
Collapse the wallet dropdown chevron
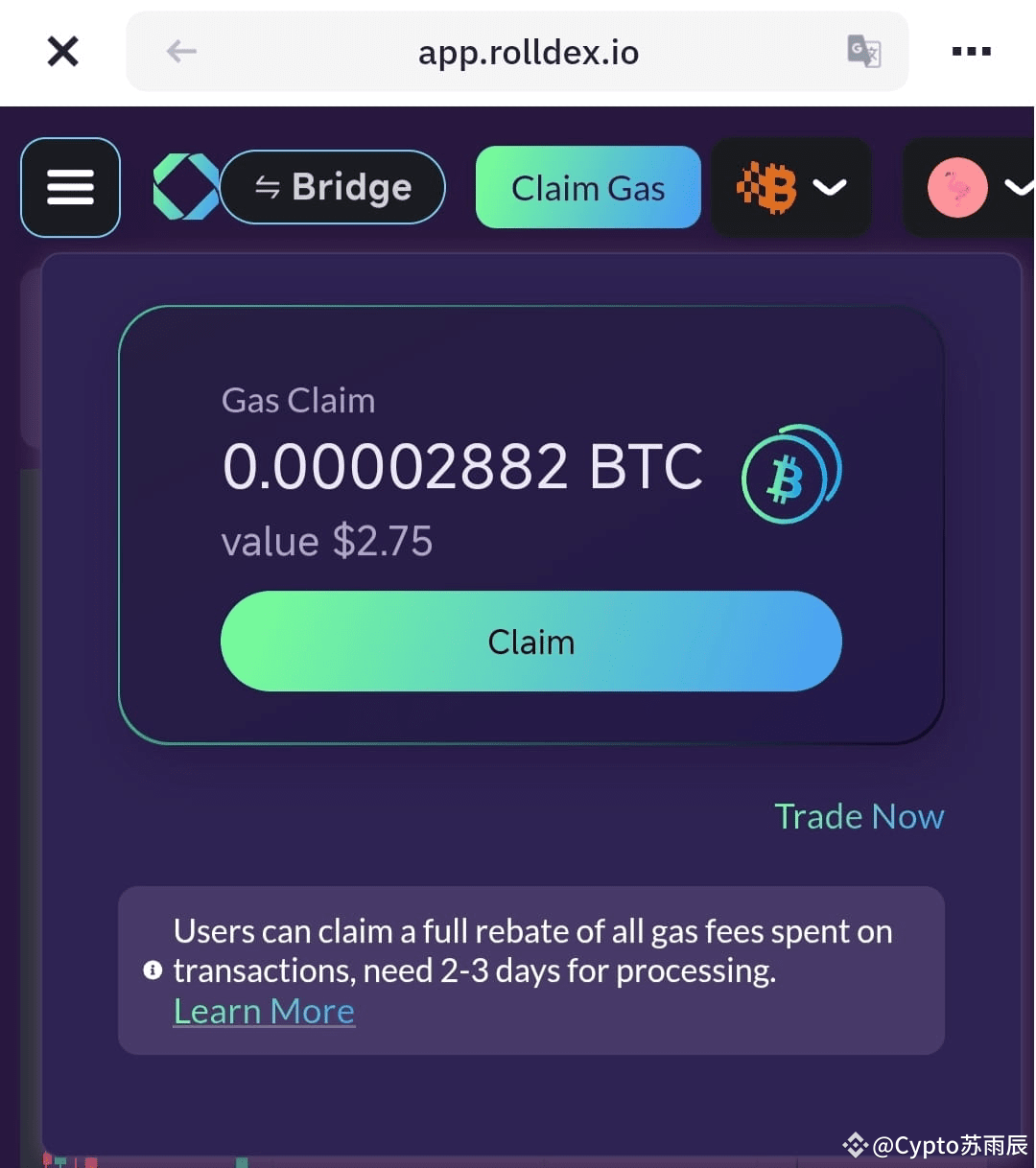tap(831, 187)
